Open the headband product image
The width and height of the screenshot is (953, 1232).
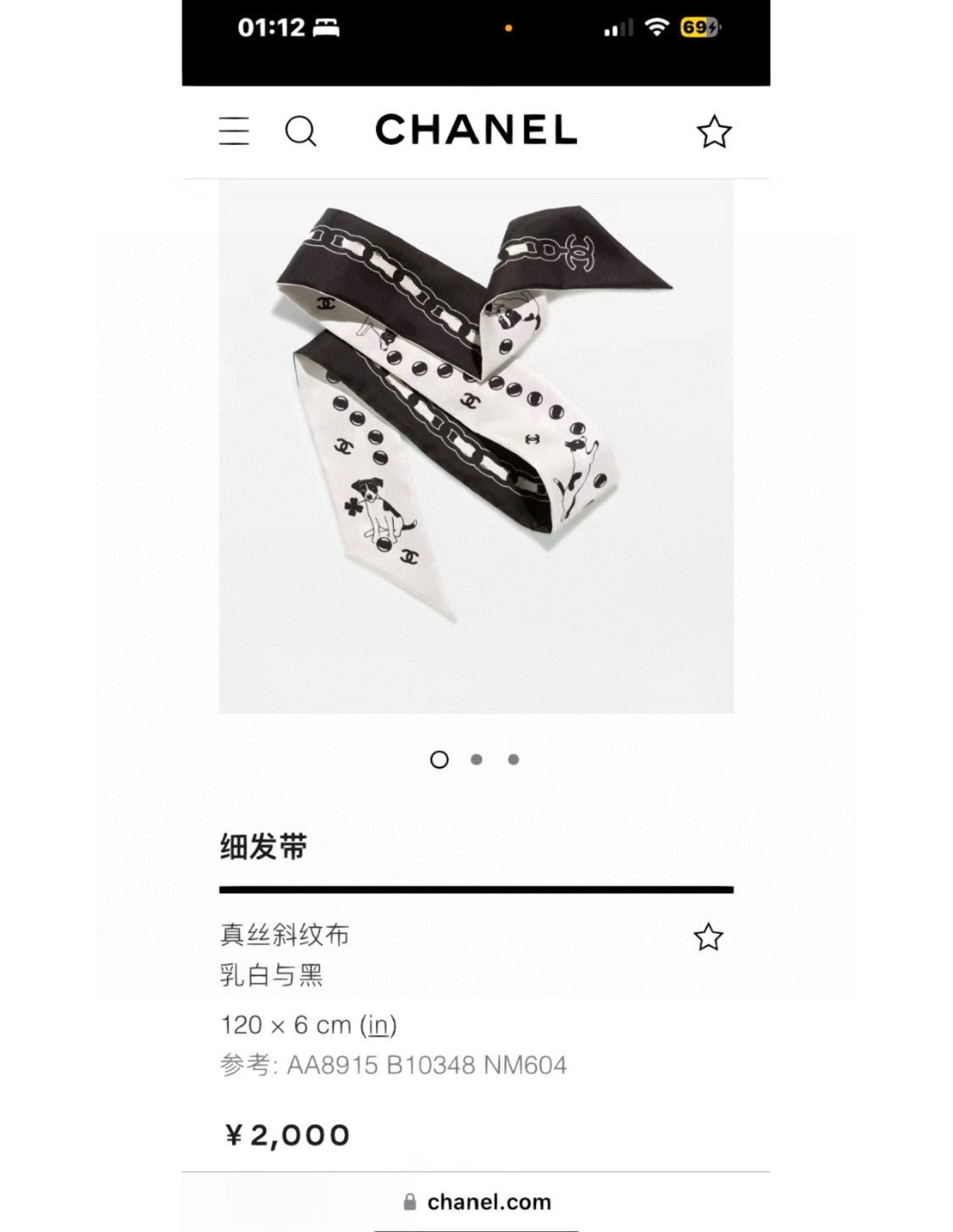click(476, 446)
